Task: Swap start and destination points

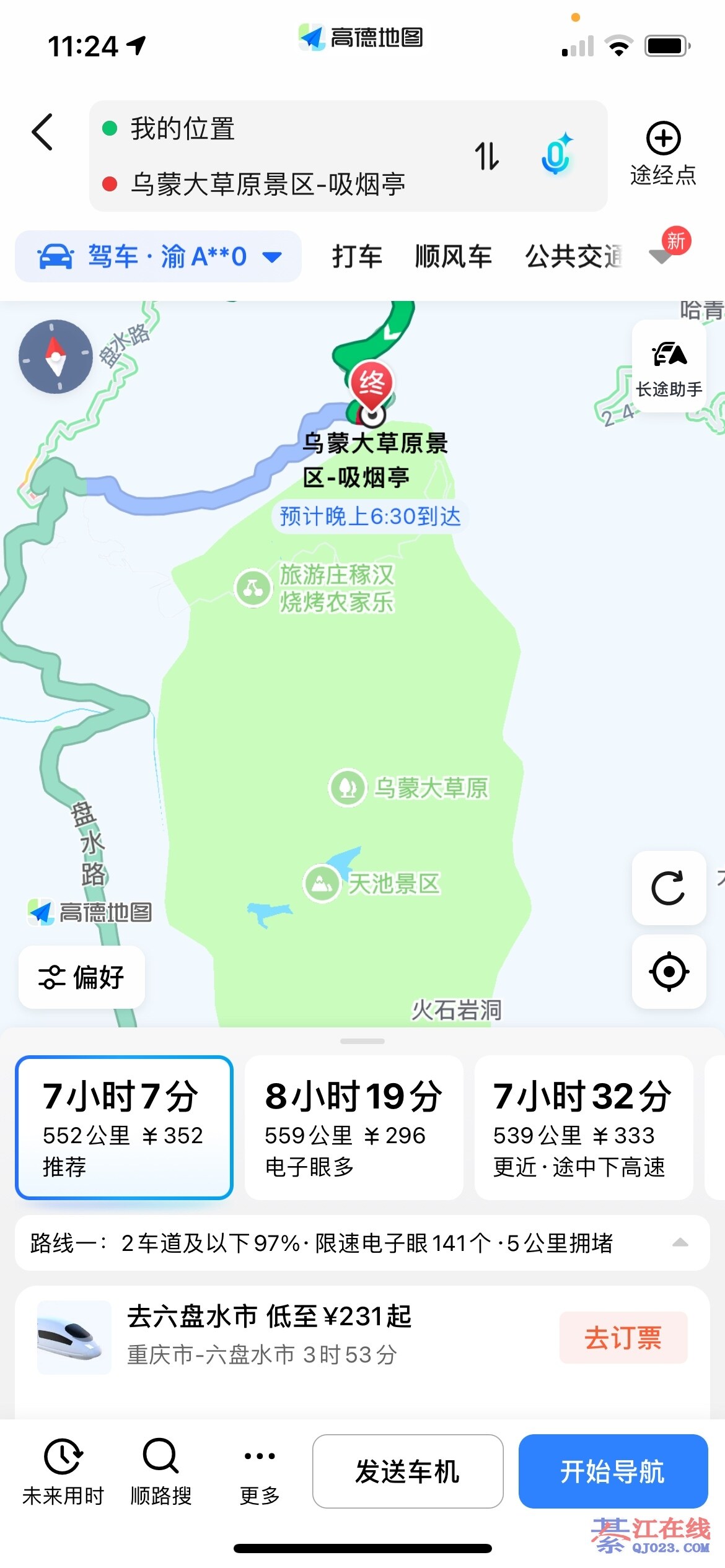Action: pyautogui.click(x=487, y=156)
